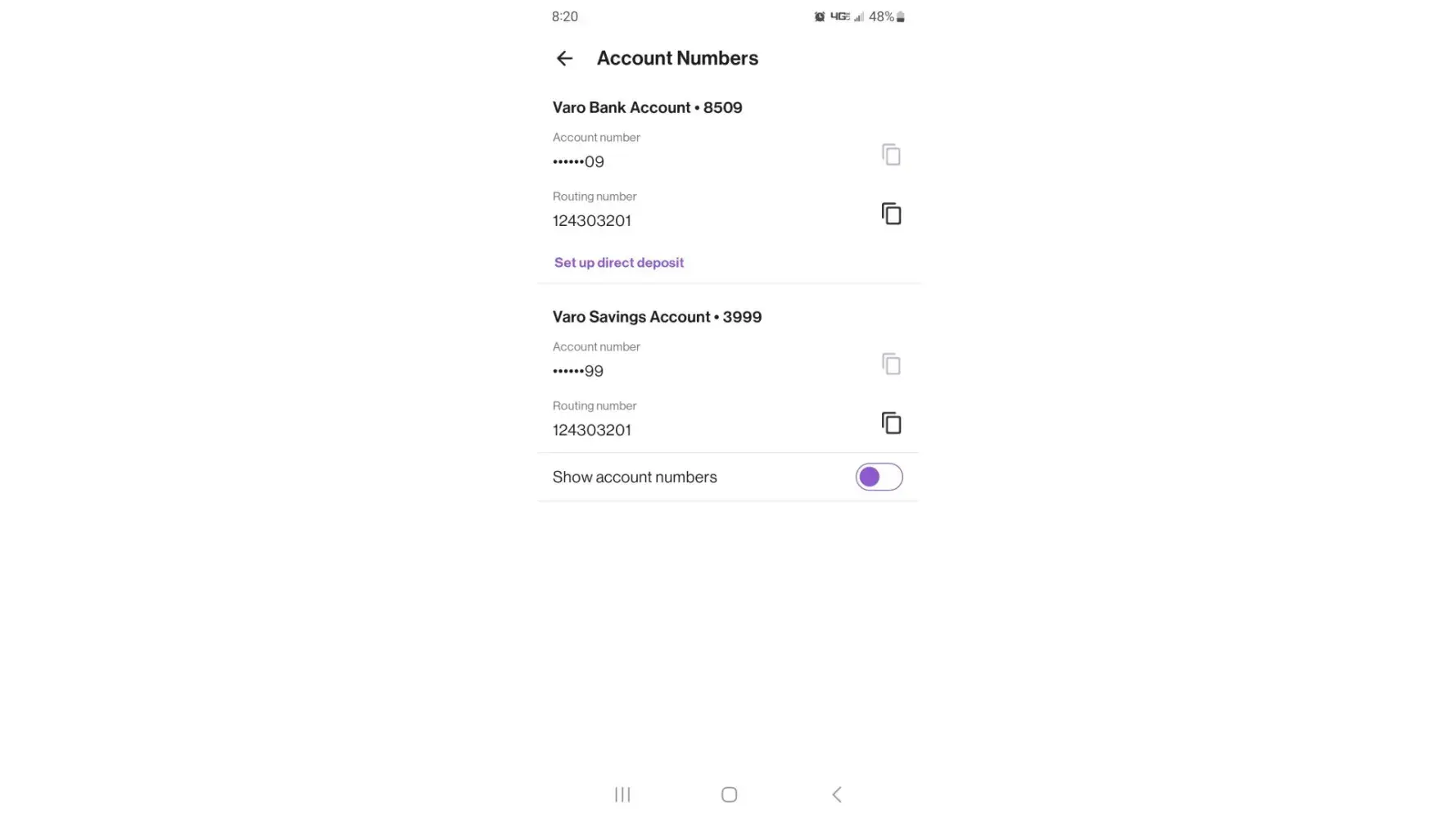Copy Varo Bank Account number

click(x=891, y=155)
